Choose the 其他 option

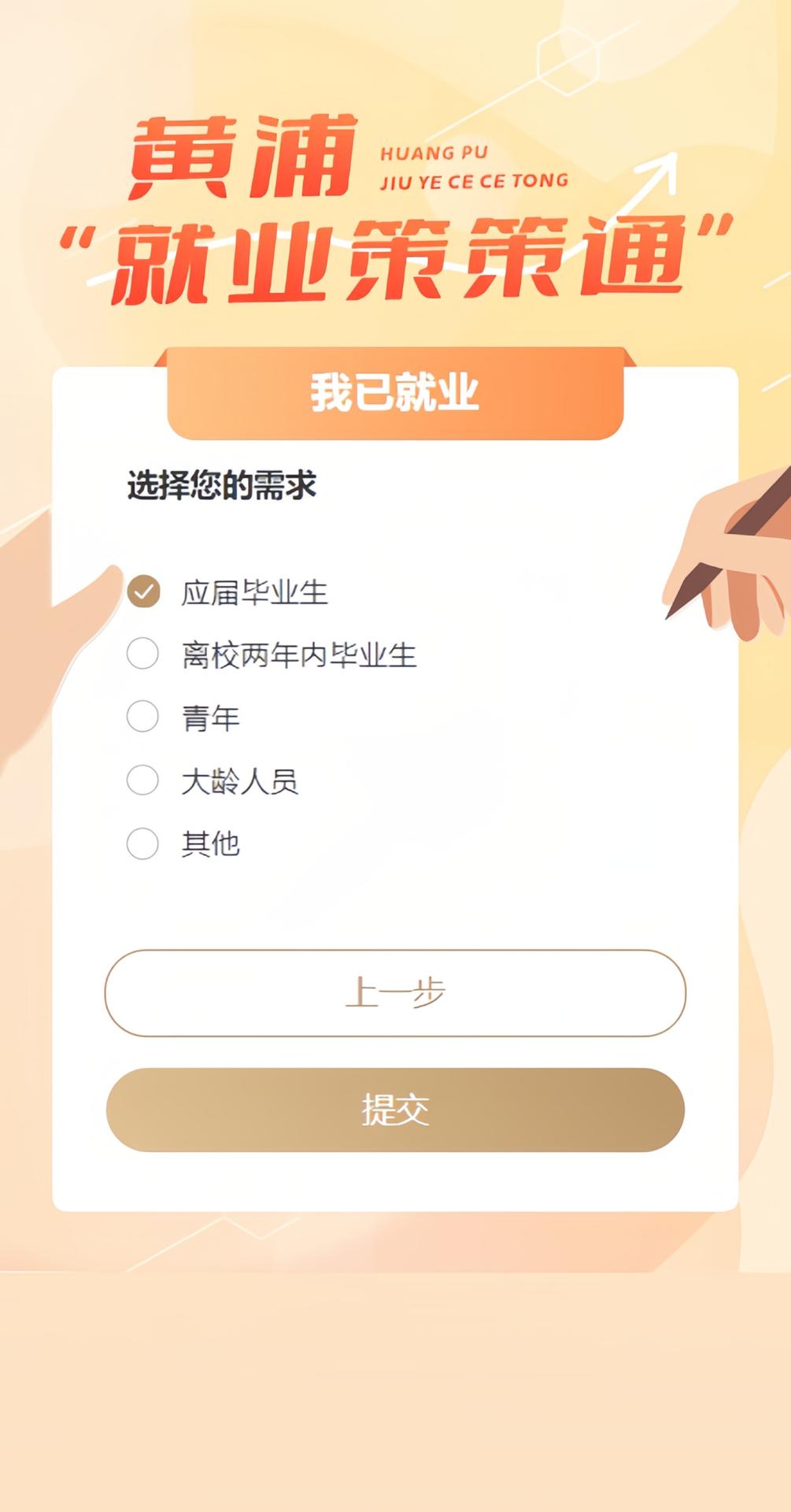pos(143,843)
